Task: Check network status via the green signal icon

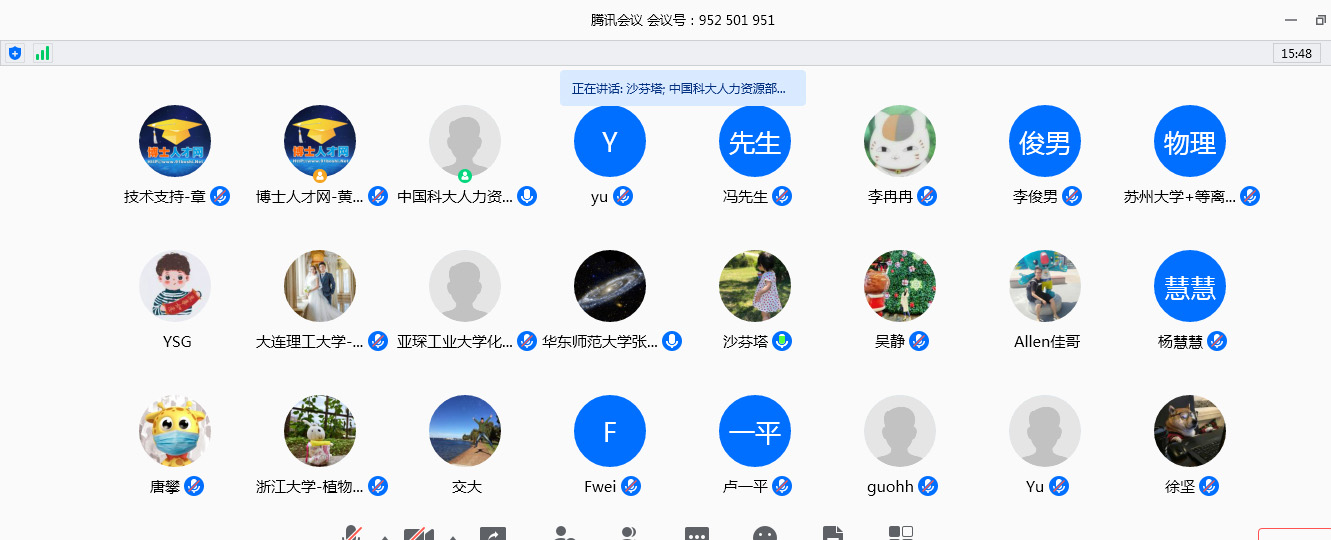Action: (42, 53)
